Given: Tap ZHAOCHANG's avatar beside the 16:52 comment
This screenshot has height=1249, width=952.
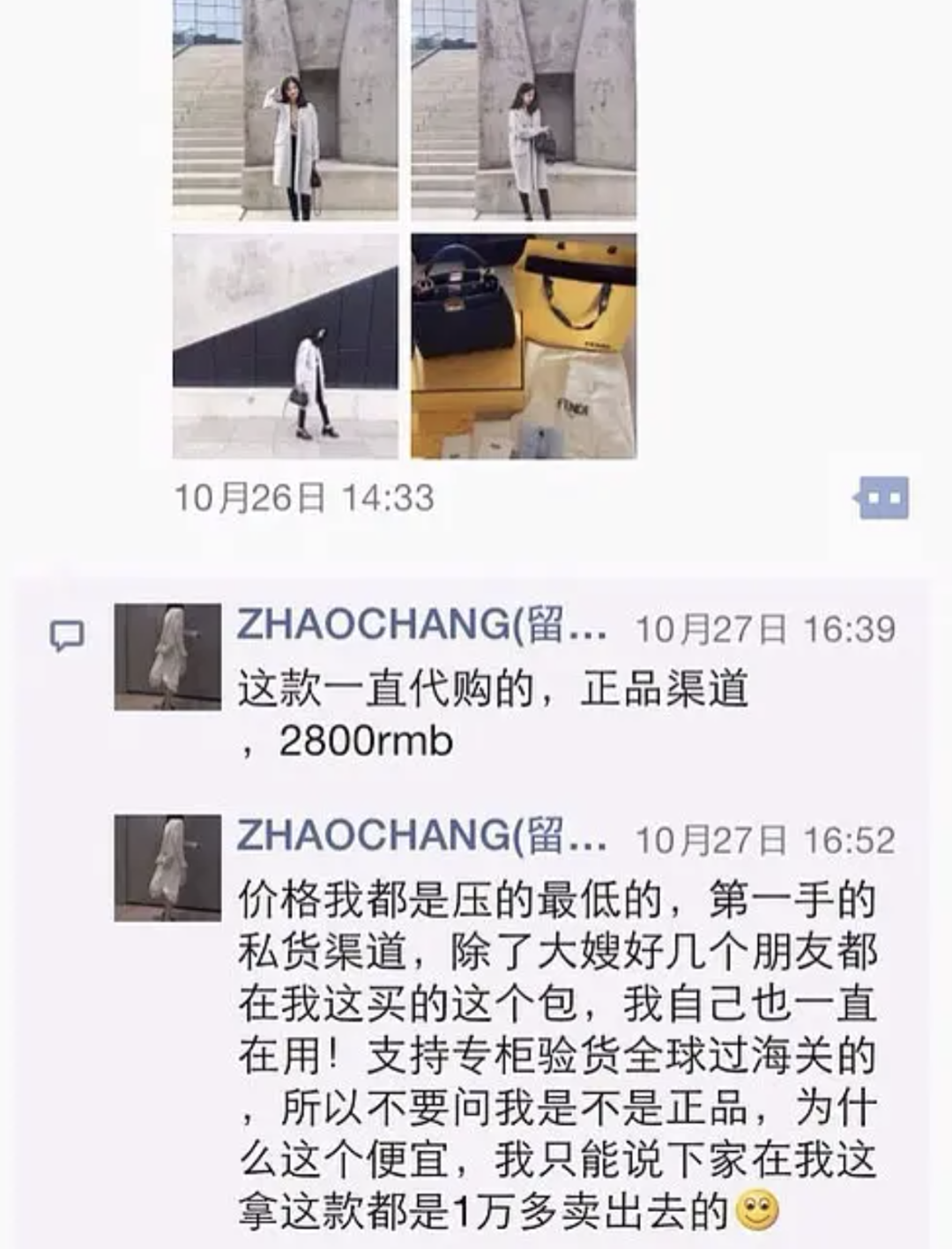Looking at the screenshot, I should [x=167, y=868].
